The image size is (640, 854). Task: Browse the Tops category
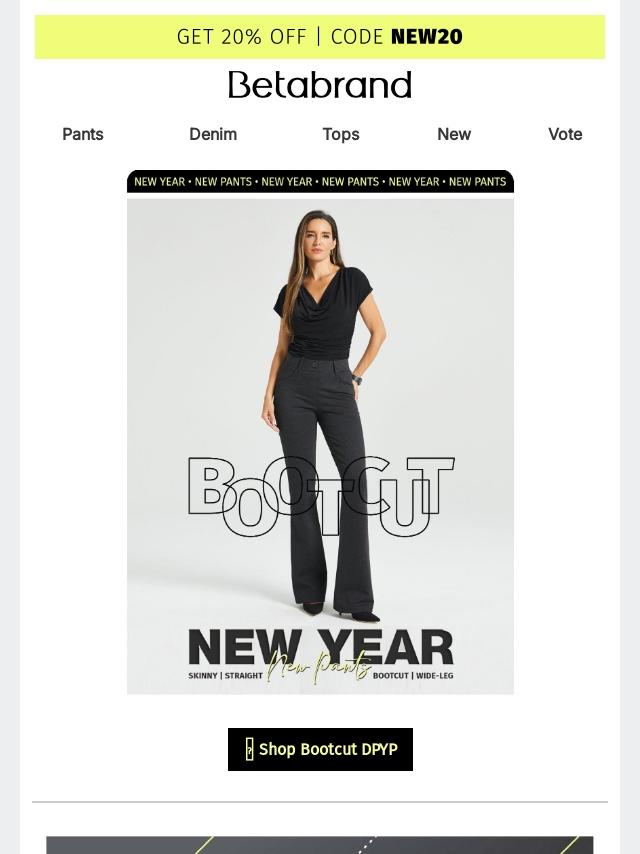coord(341,134)
